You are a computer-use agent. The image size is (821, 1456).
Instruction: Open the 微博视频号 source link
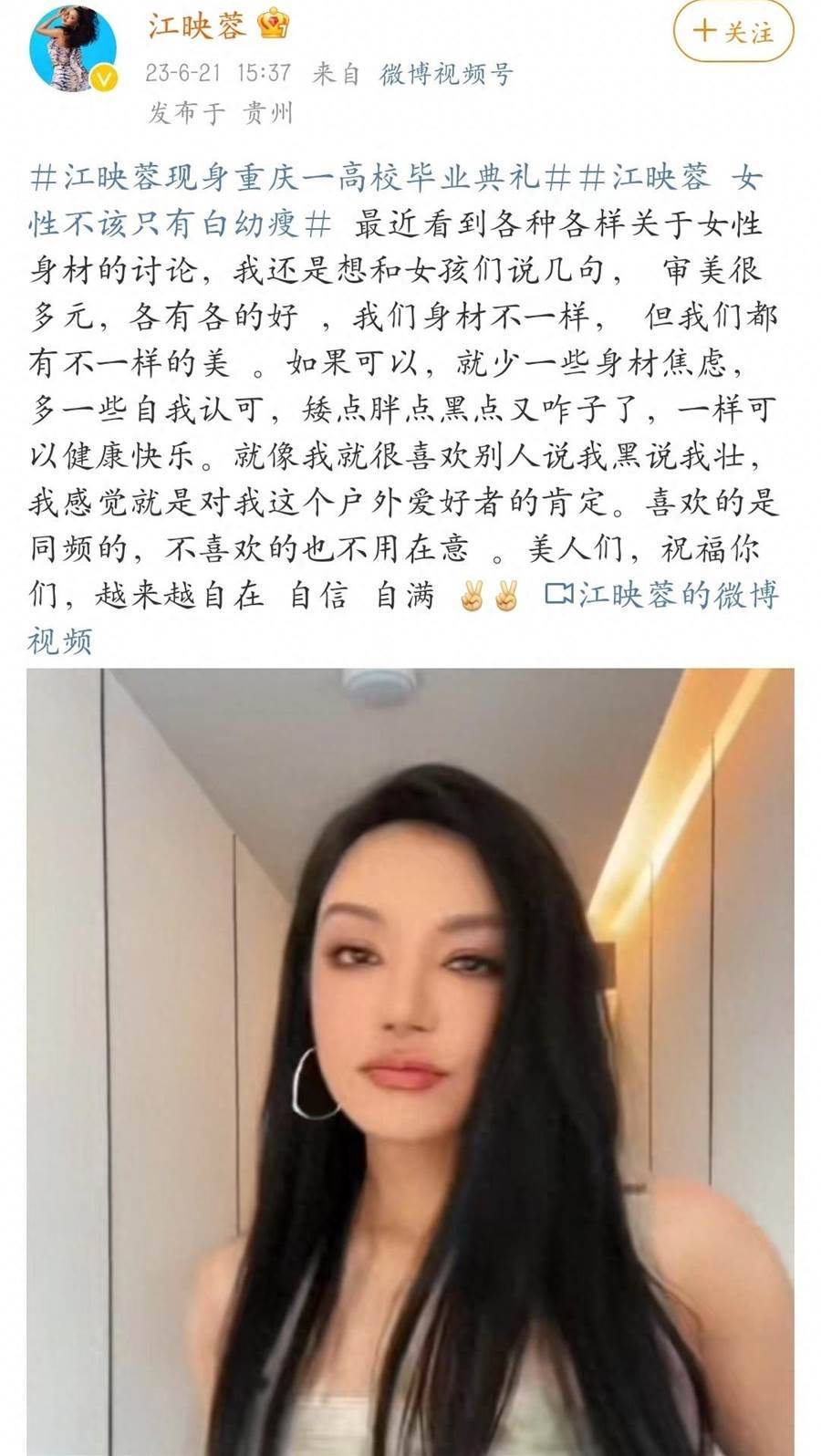(446, 74)
